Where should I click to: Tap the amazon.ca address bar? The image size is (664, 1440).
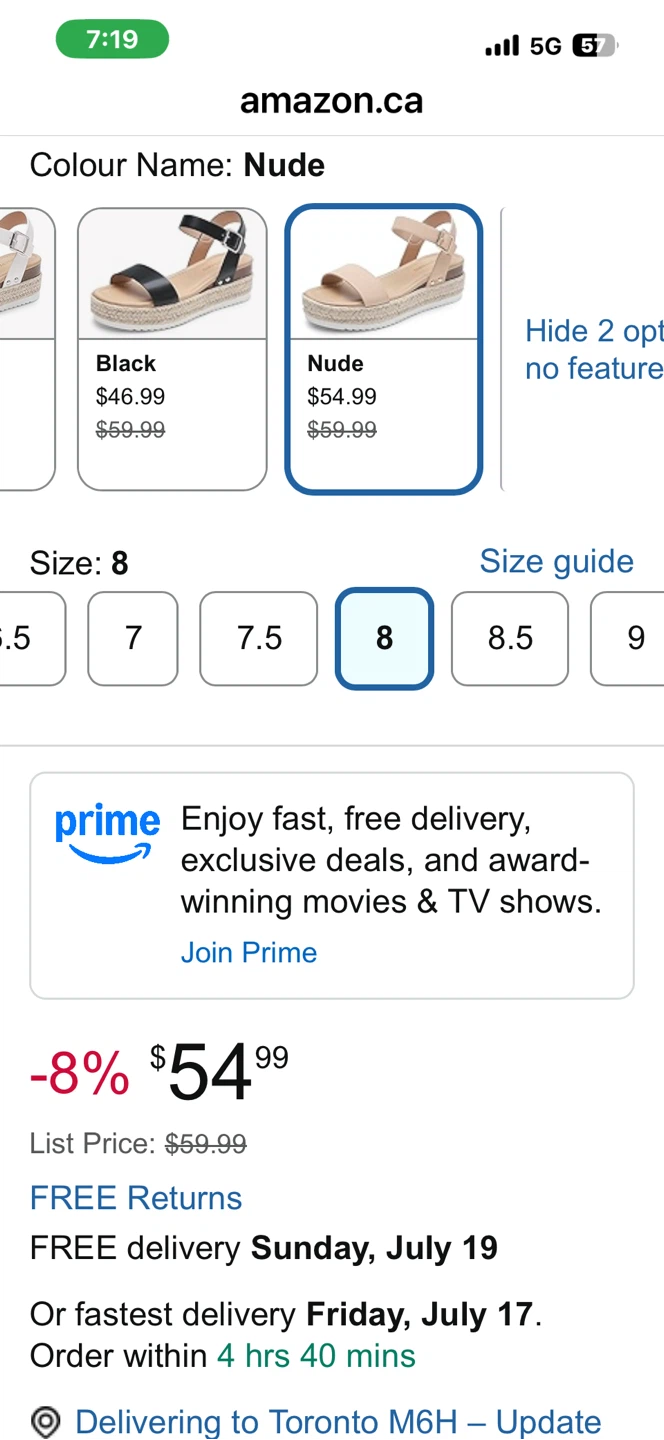coord(332,101)
